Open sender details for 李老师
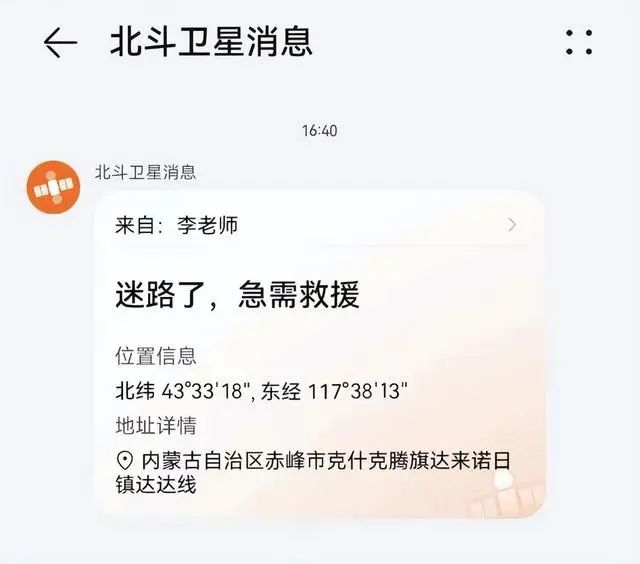 click(x=512, y=225)
